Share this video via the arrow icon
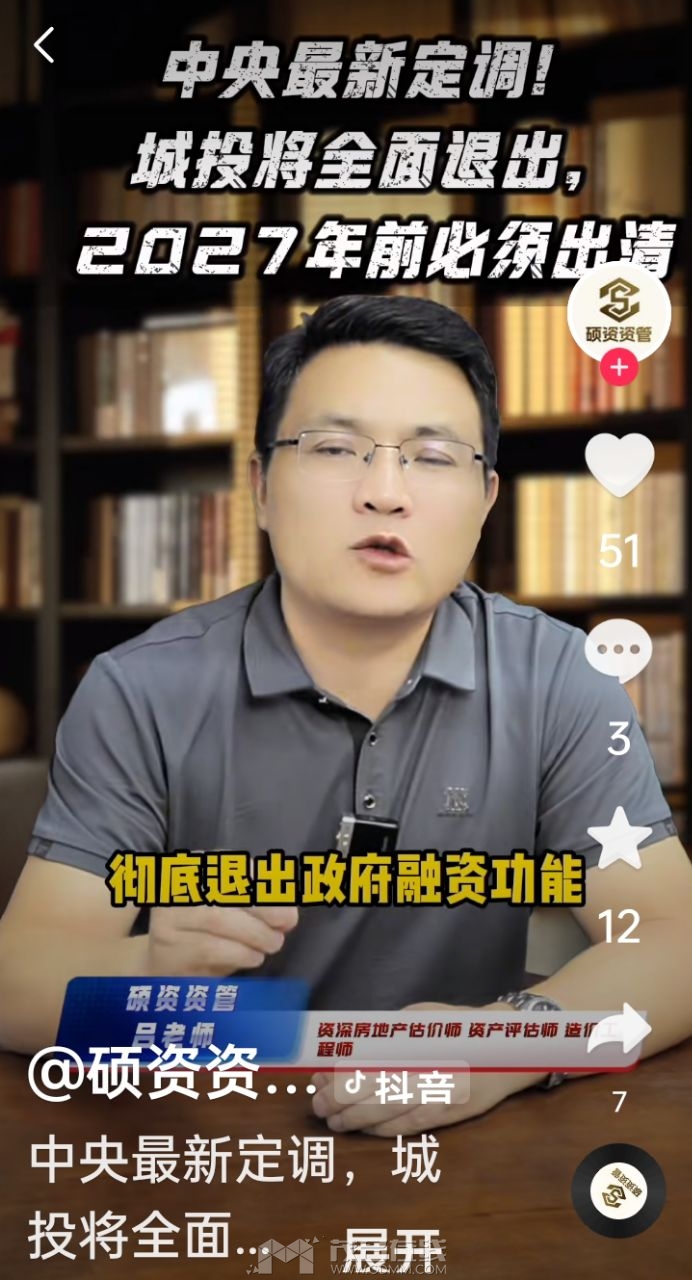This screenshot has height=1280, width=692. coord(619,1030)
